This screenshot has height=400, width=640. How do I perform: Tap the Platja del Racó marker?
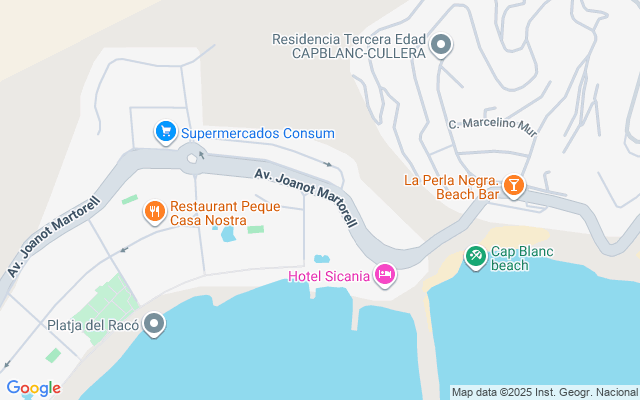(x=154, y=324)
